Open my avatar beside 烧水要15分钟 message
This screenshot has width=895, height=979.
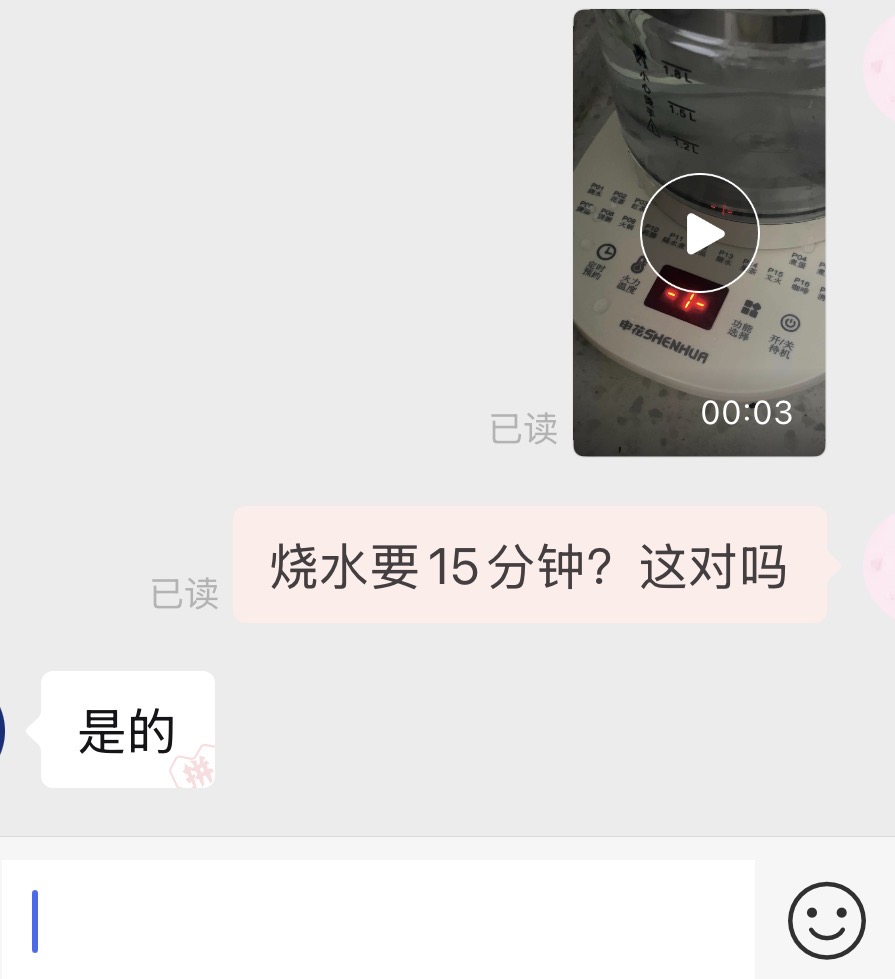coord(879,566)
